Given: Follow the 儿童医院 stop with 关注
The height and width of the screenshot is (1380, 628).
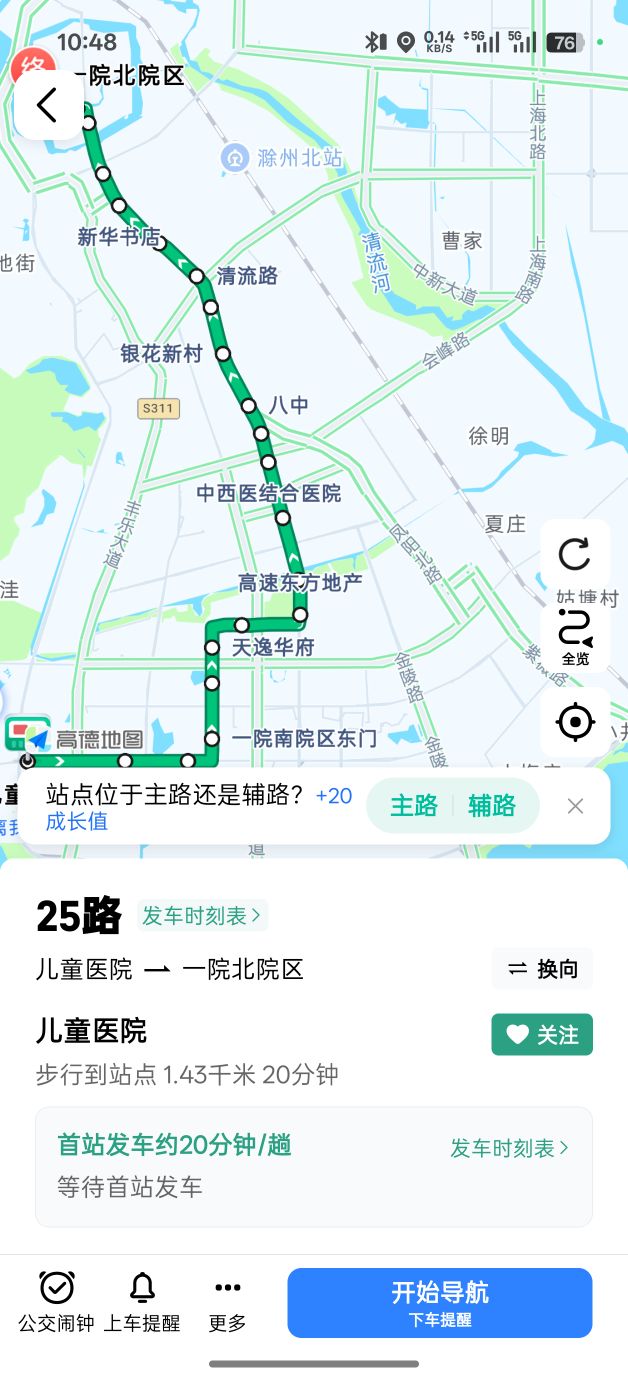Looking at the screenshot, I should pos(542,1035).
